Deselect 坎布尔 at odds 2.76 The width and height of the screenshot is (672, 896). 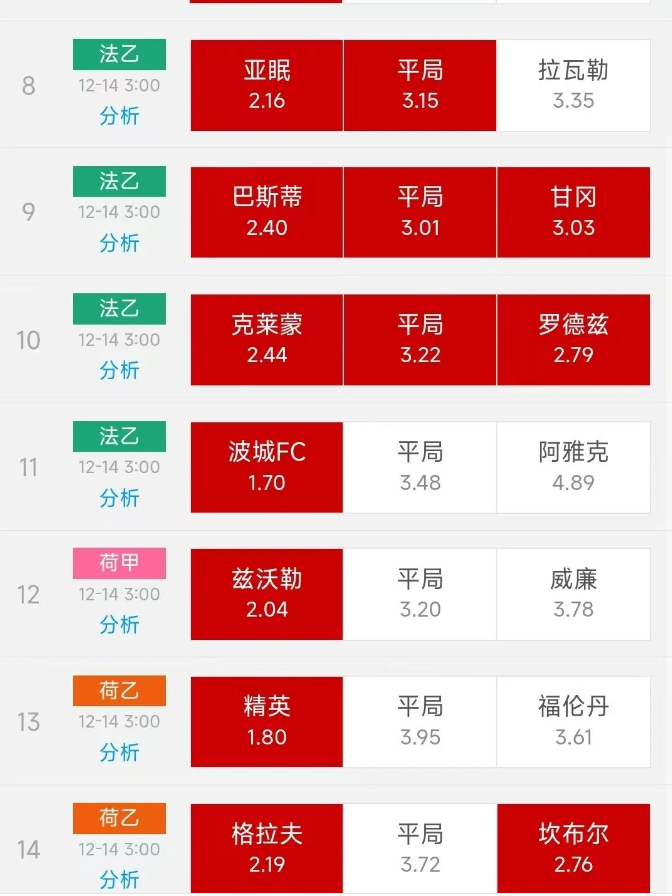(573, 848)
